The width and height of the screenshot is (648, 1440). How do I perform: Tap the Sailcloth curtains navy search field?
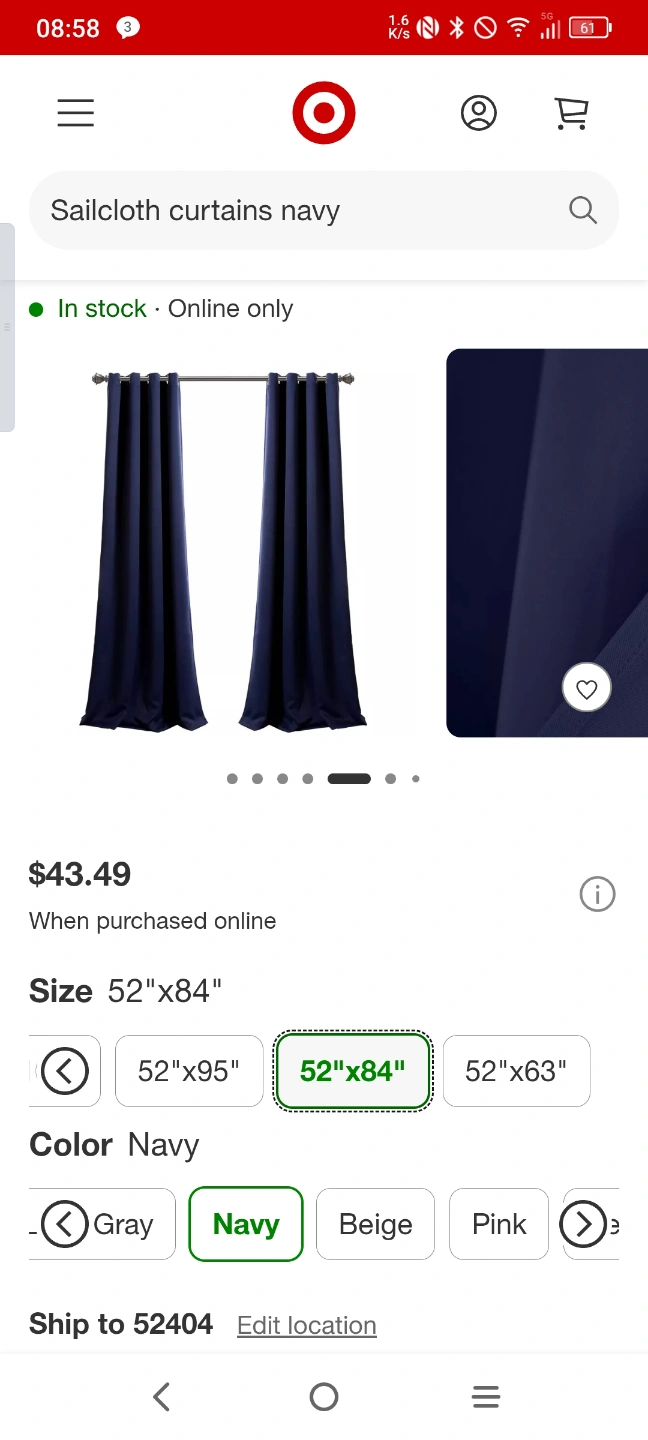[300, 210]
